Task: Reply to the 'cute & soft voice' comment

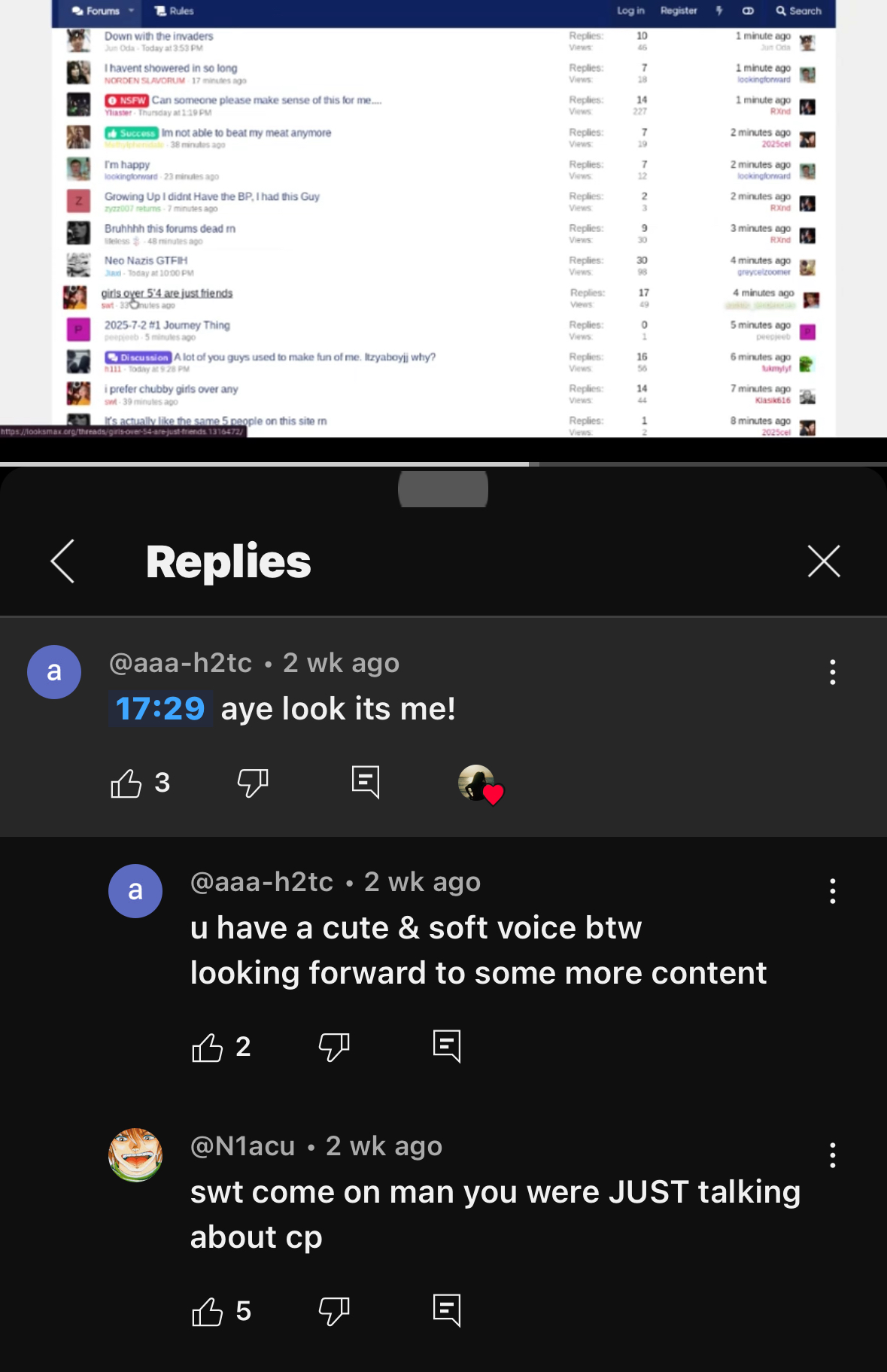Action: pos(447,1046)
